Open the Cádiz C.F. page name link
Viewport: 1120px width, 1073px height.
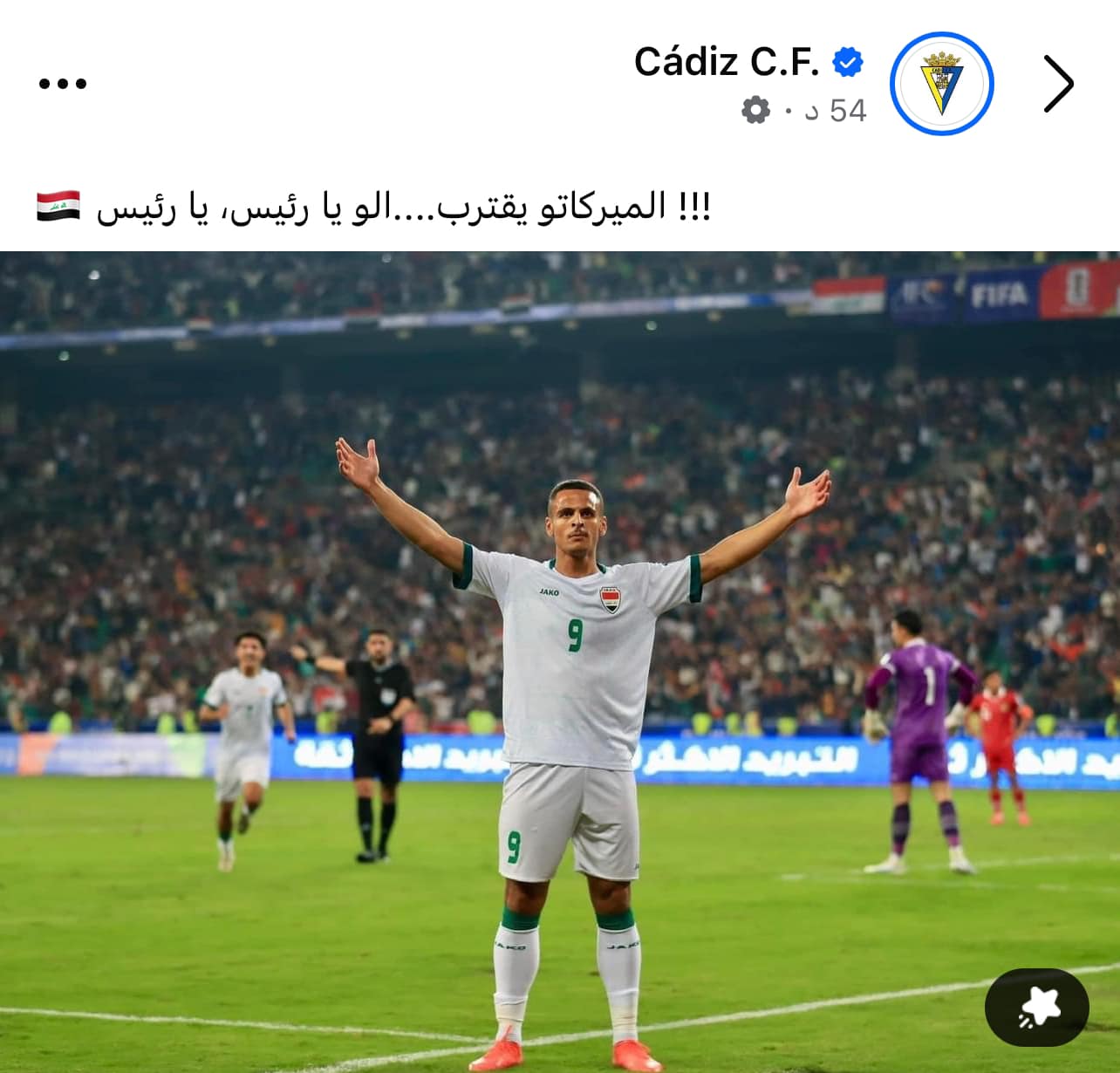pyautogui.click(x=726, y=61)
